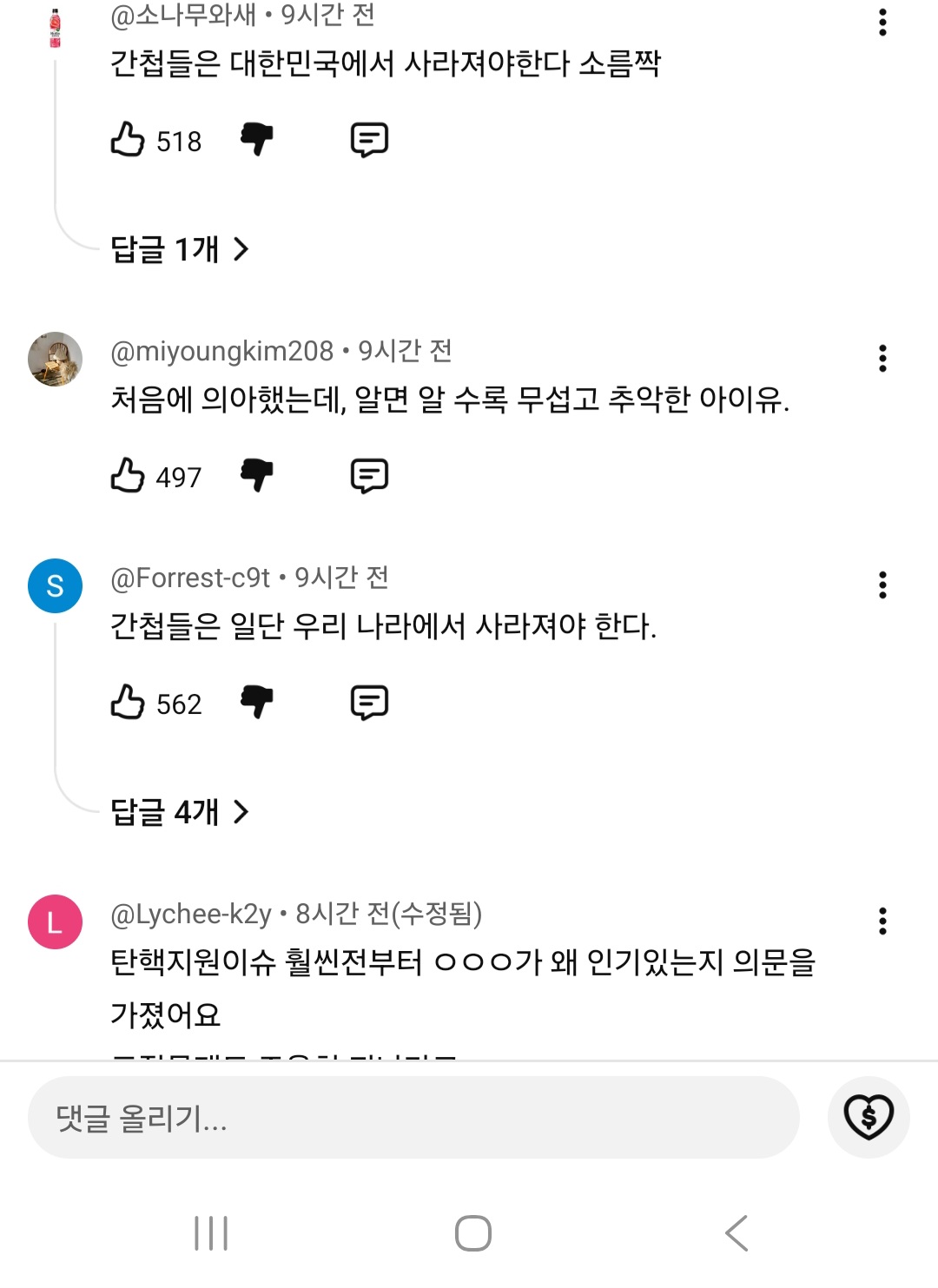The width and height of the screenshot is (938, 1288).
Task: Open @Lychee-k2y's channel avatar
Action: 55,921
